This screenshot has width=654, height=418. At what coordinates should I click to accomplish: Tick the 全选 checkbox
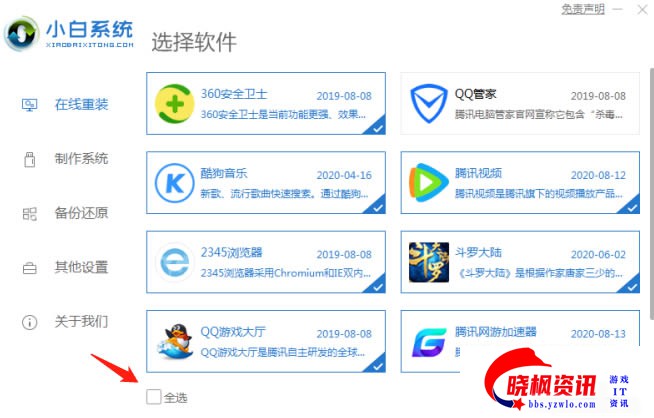pos(152,397)
